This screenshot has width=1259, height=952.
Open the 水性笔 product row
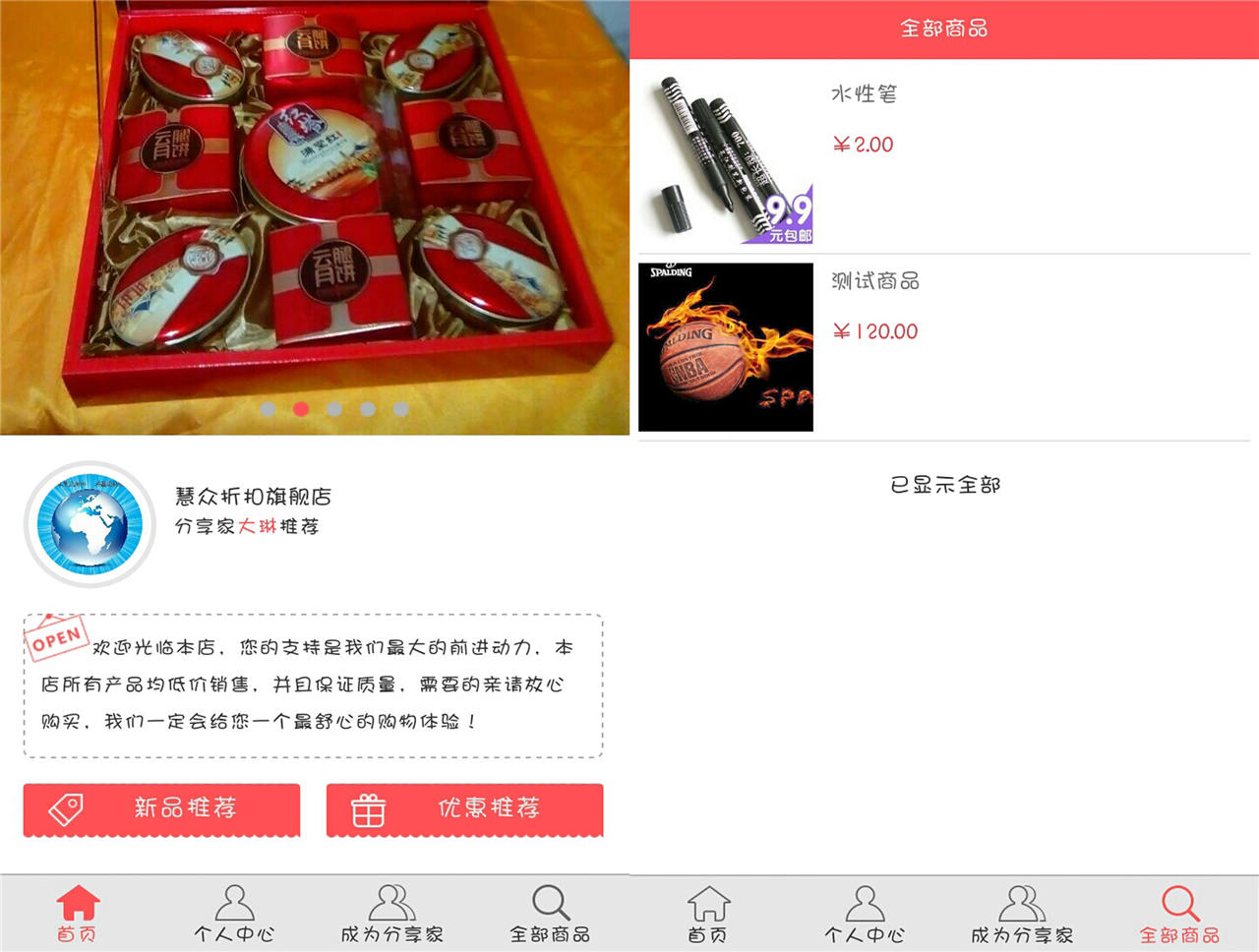pos(942,159)
